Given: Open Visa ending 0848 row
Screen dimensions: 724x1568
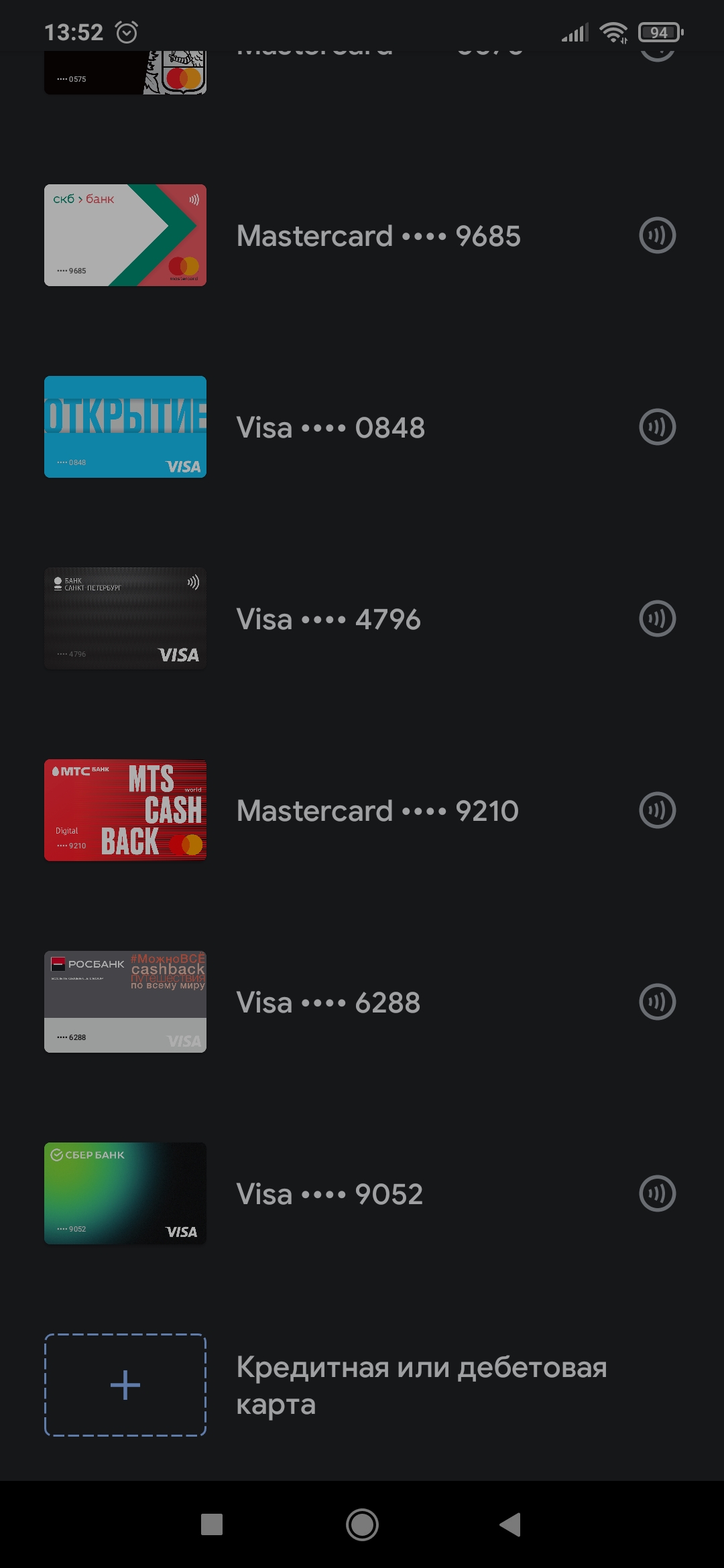Looking at the screenshot, I should tap(330, 428).
